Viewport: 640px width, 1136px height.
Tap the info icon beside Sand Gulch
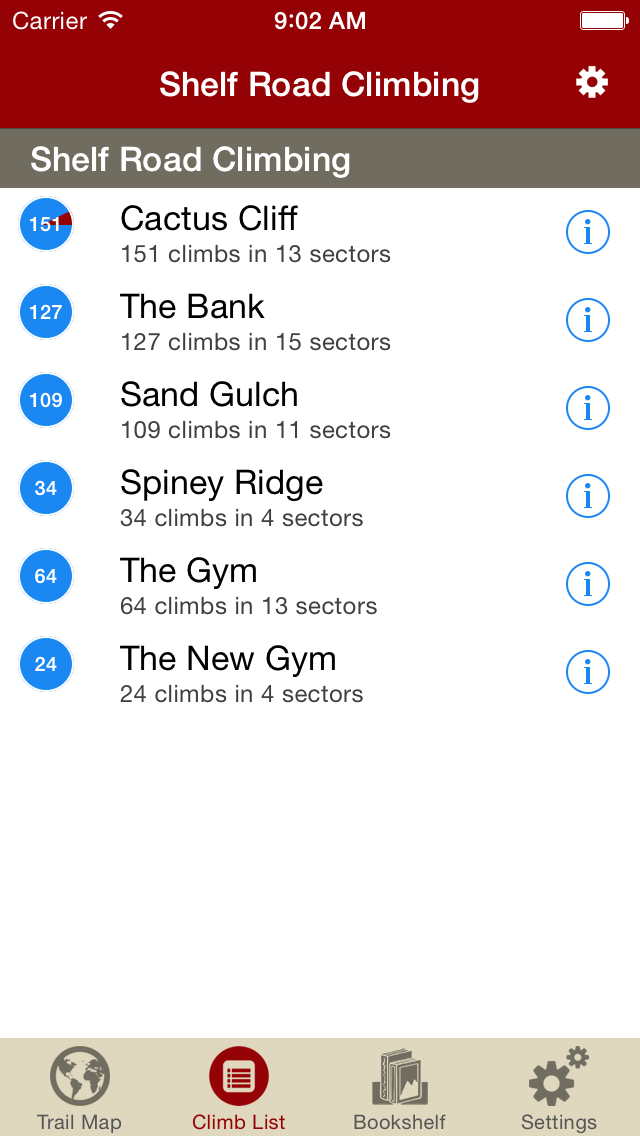point(588,408)
